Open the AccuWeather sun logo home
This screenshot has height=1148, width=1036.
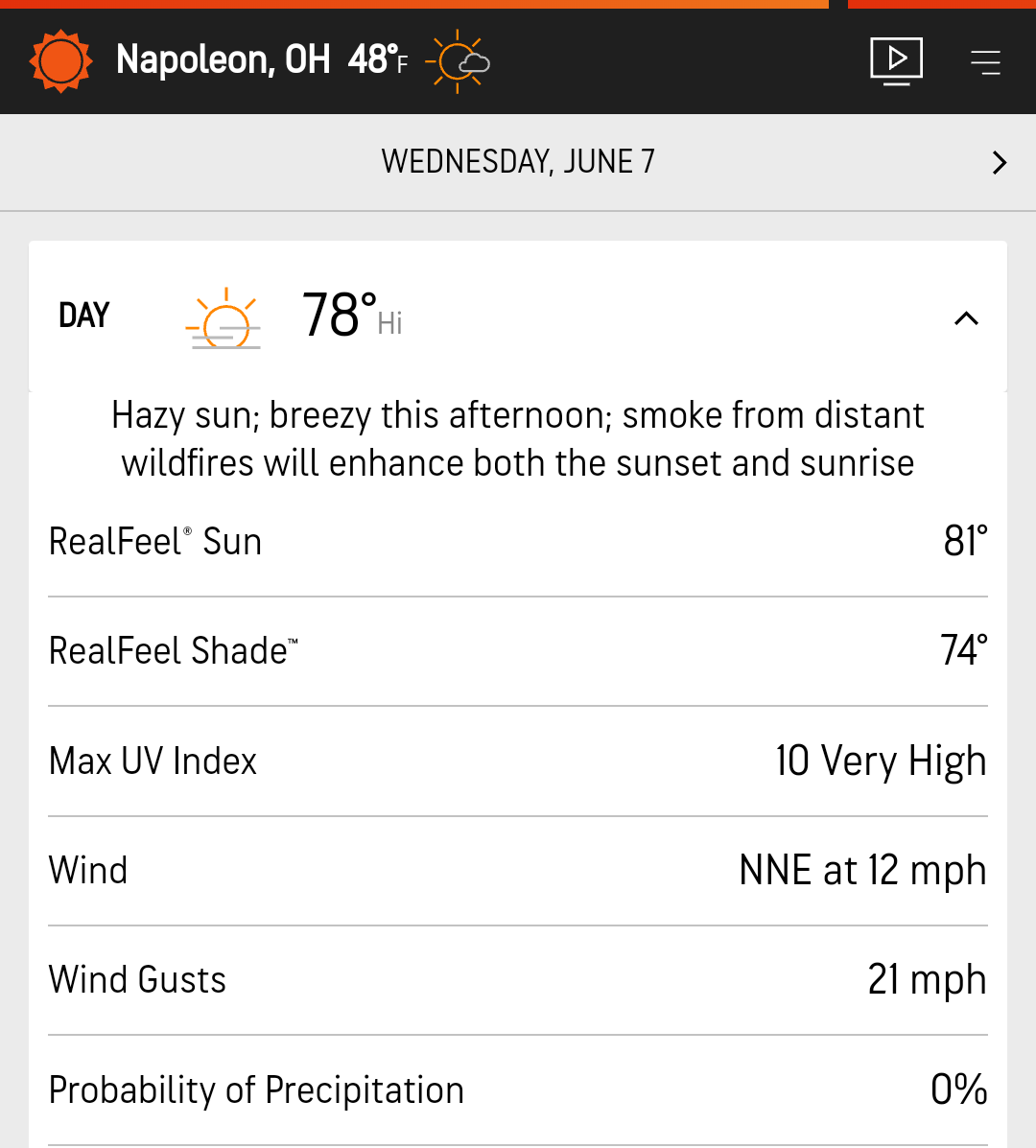pos(60,61)
